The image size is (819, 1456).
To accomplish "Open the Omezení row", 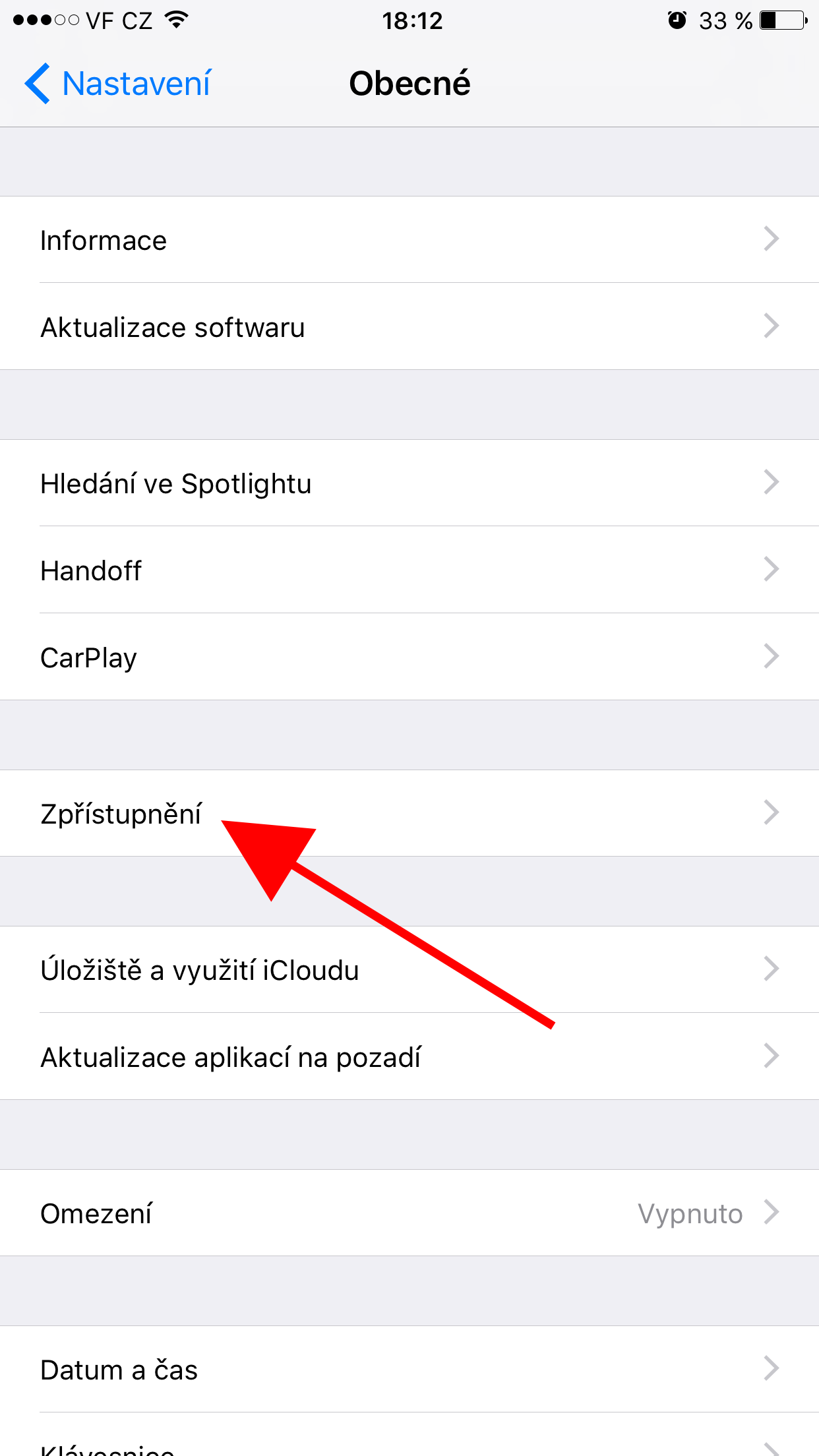I will (409, 1213).
